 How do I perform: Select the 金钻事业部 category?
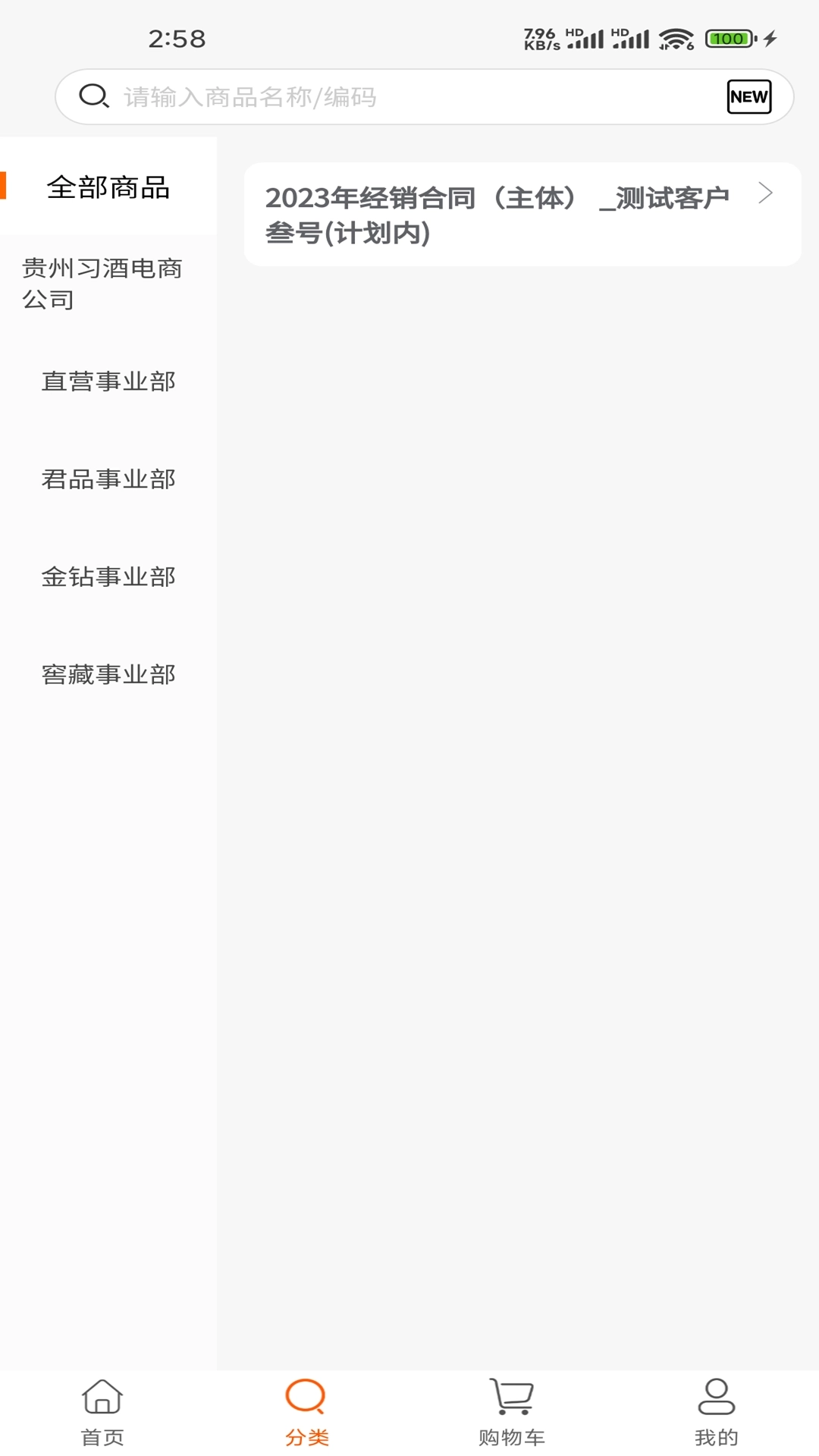click(108, 576)
